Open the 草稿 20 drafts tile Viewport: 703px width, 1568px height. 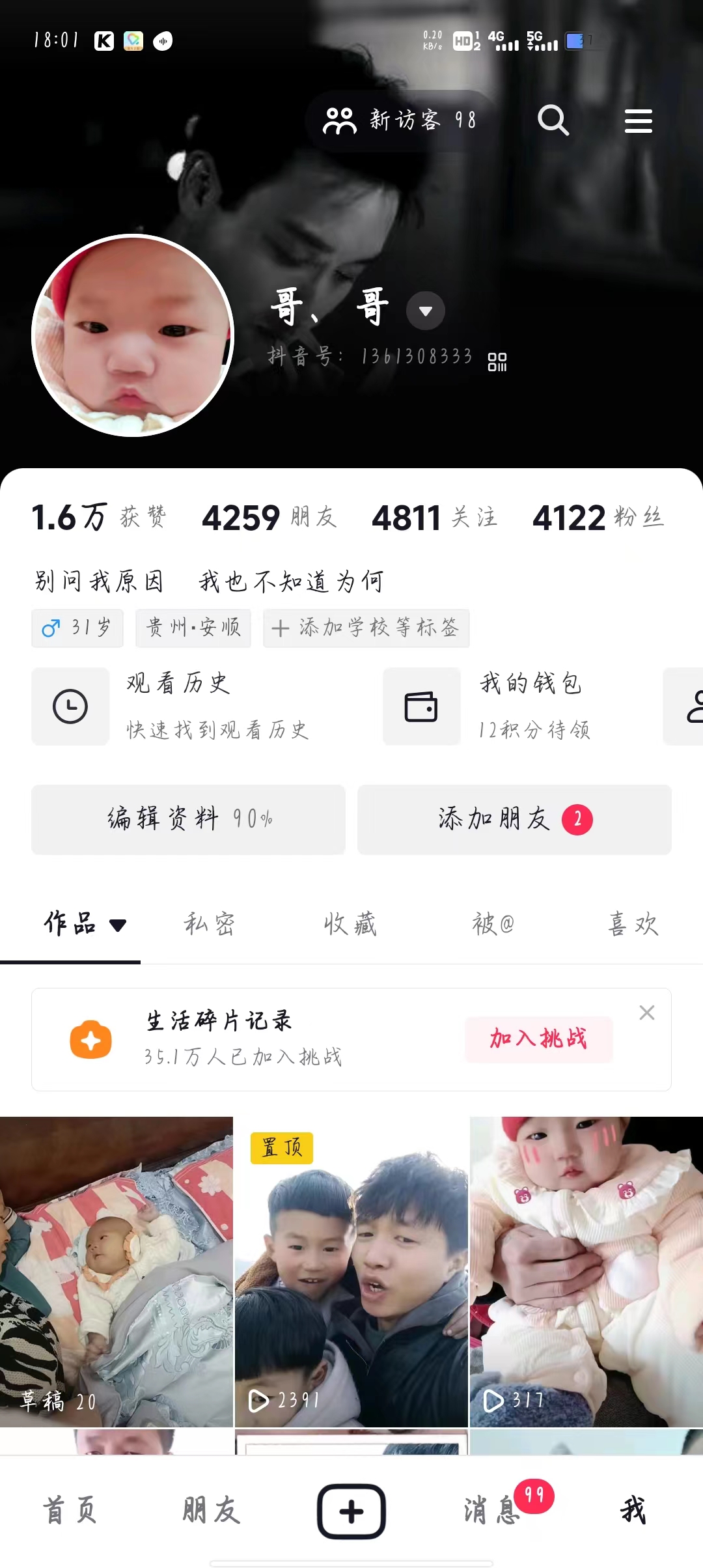click(116, 1271)
